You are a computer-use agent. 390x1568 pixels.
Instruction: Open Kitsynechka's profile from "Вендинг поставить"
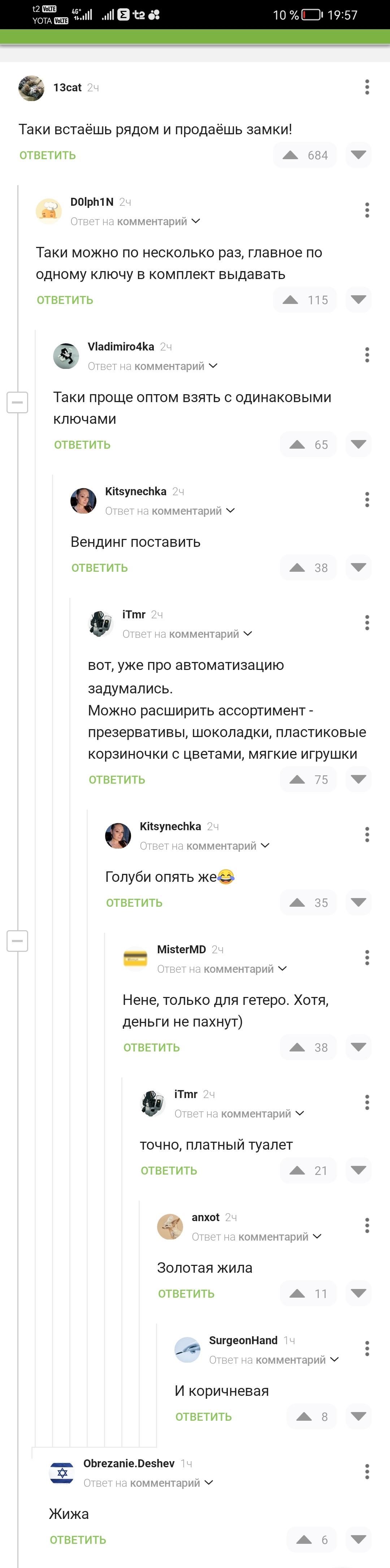83,501
